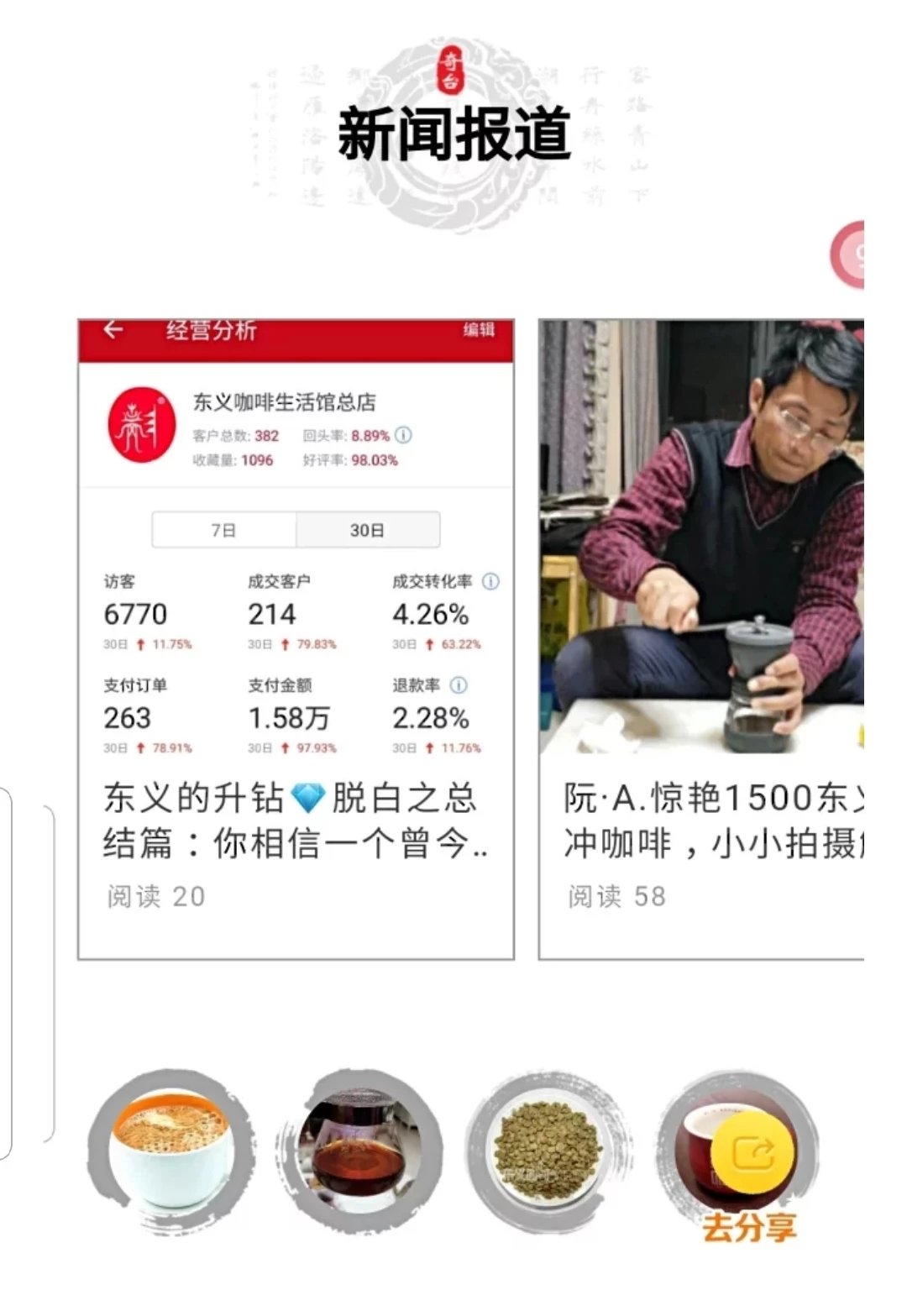
Task: Open the foamy coffee cup circle
Action: [x=170, y=1151]
